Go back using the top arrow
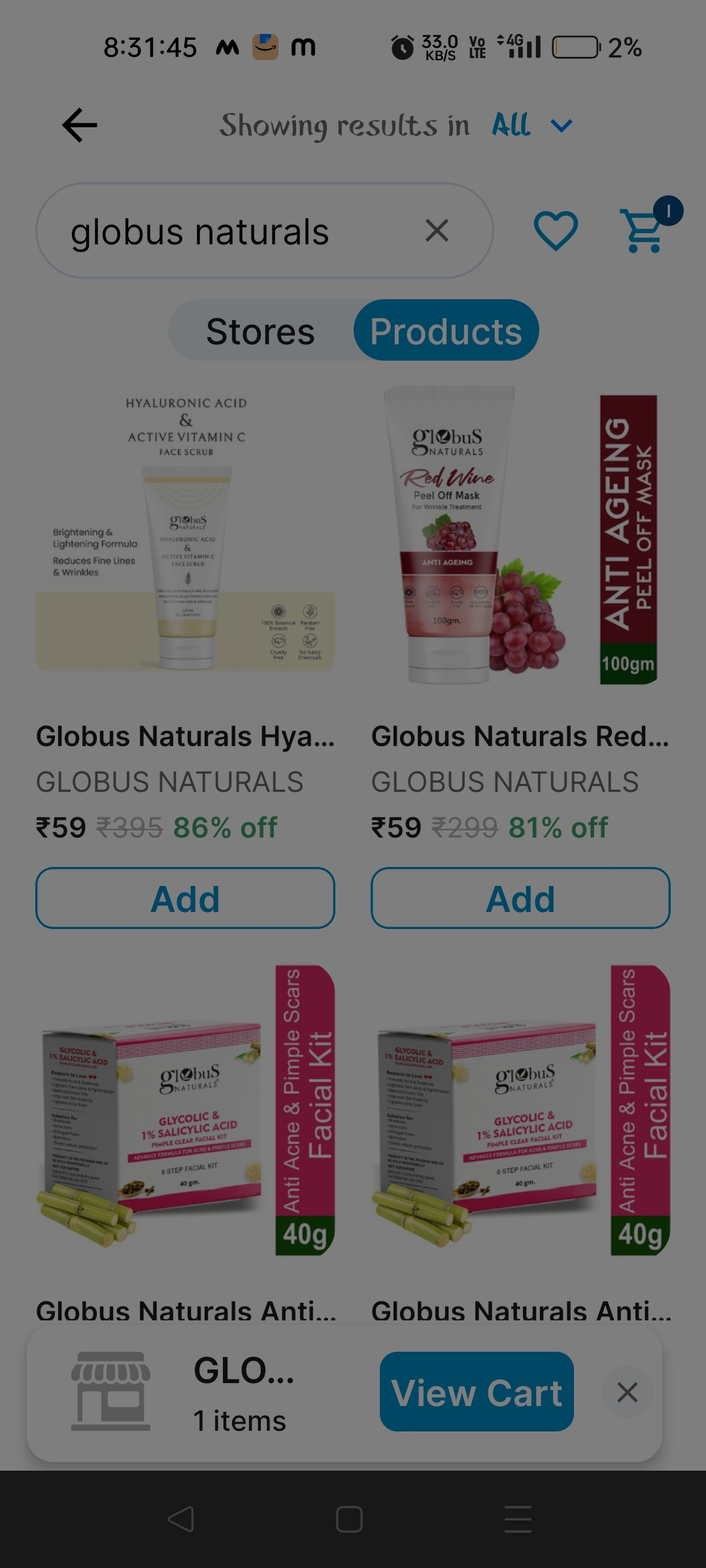This screenshot has width=706, height=1568. pyautogui.click(x=80, y=125)
